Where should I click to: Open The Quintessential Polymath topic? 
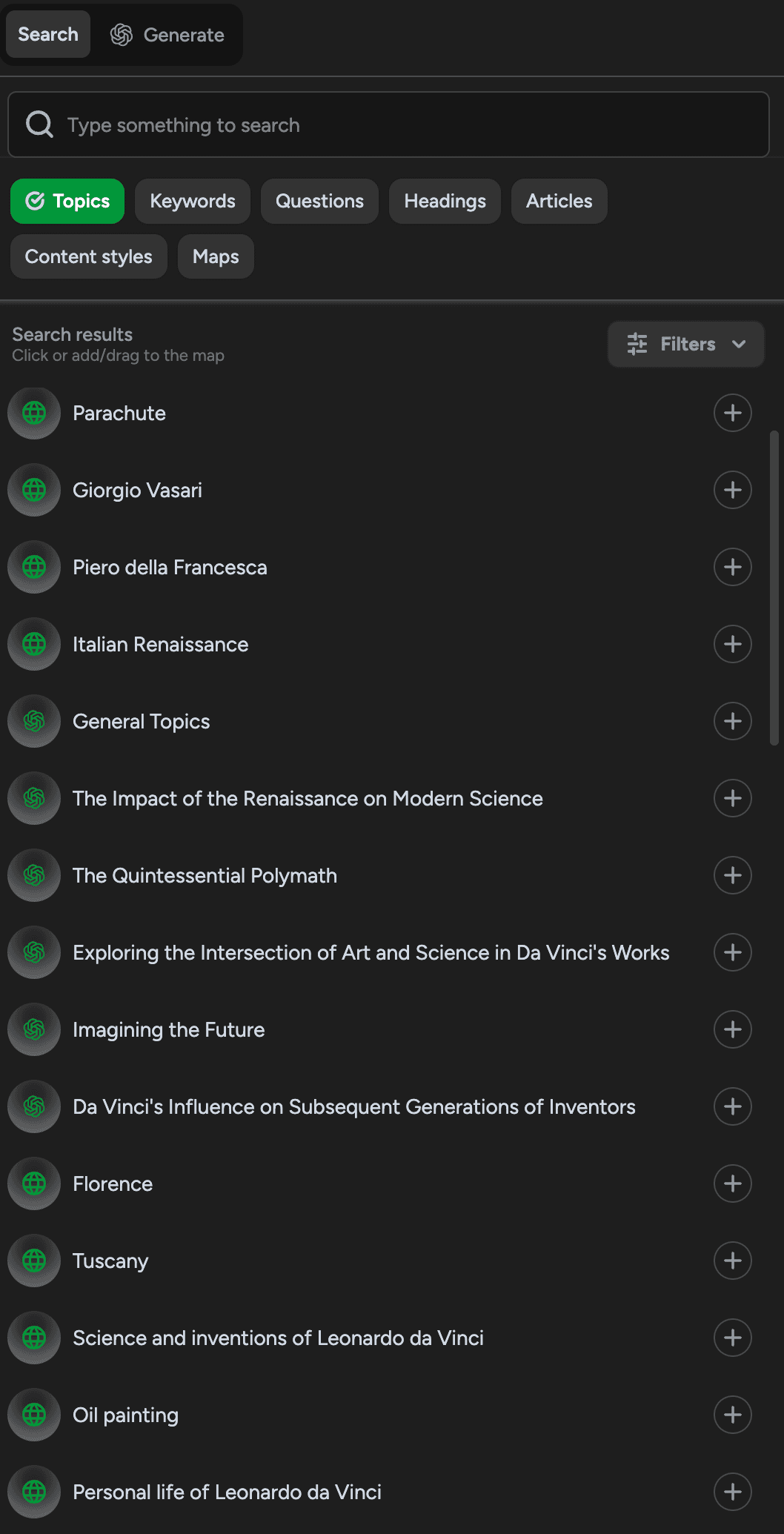pyautogui.click(x=205, y=875)
